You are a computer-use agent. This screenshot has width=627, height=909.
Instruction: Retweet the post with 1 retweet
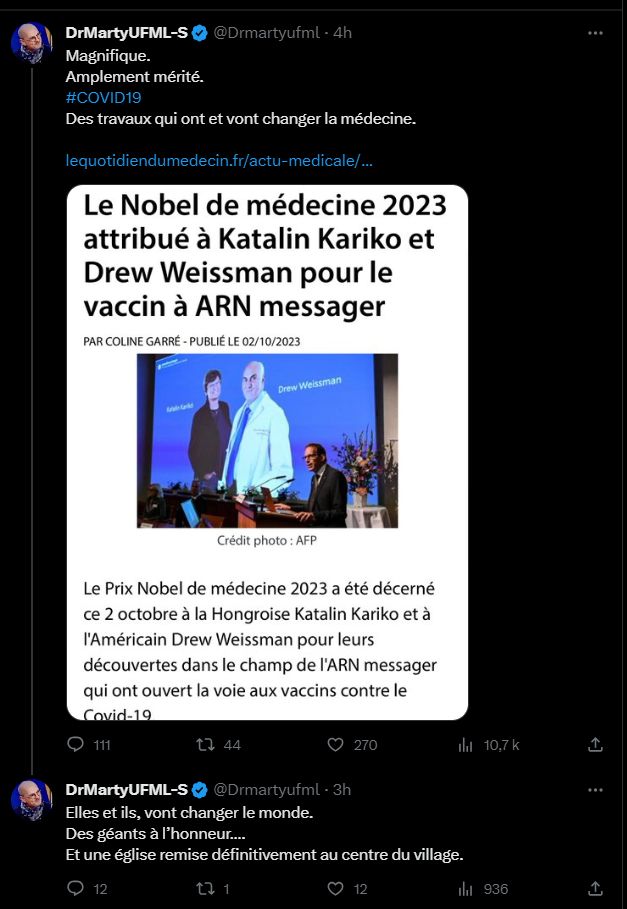204,889
